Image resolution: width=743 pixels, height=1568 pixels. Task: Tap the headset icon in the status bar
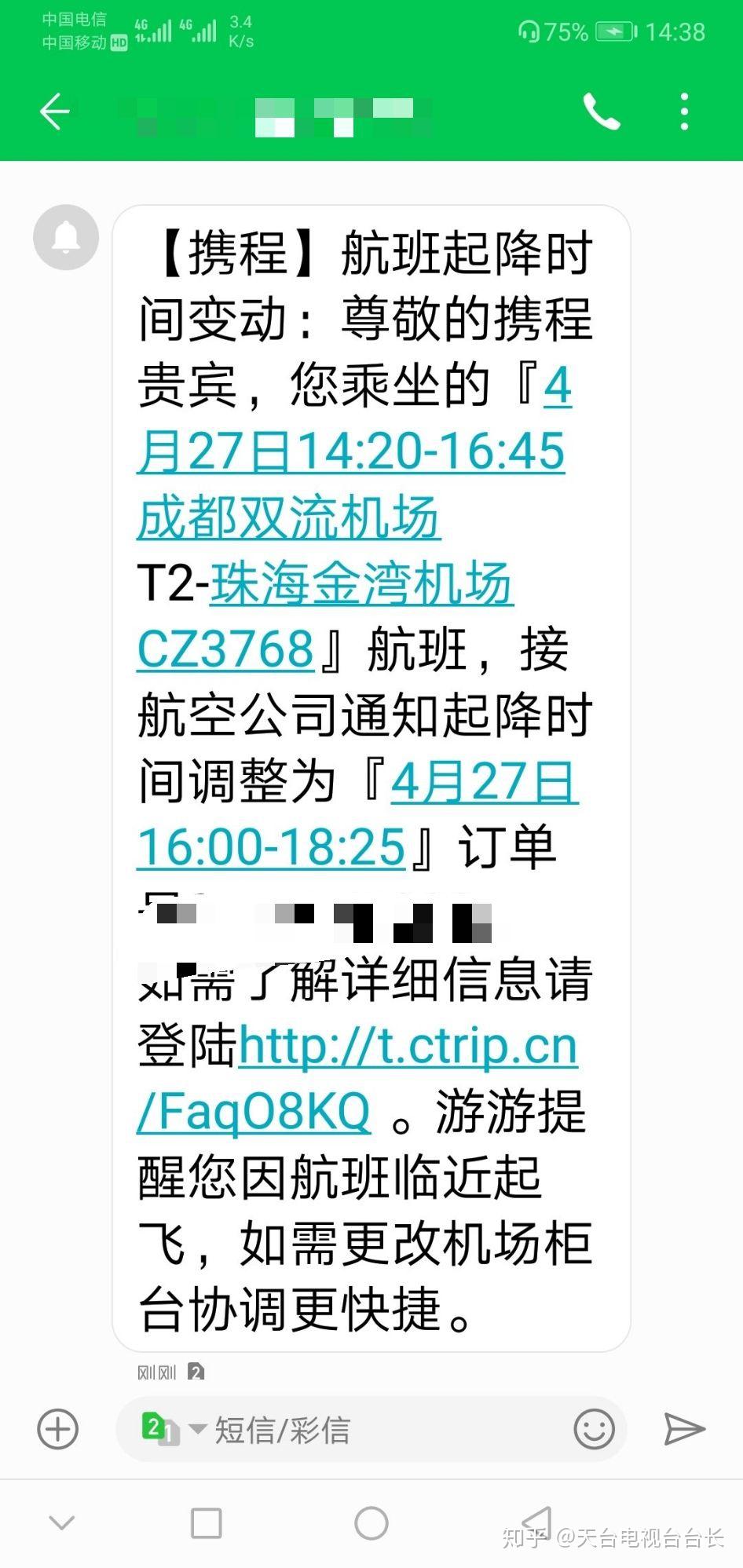tap(530, 32)
